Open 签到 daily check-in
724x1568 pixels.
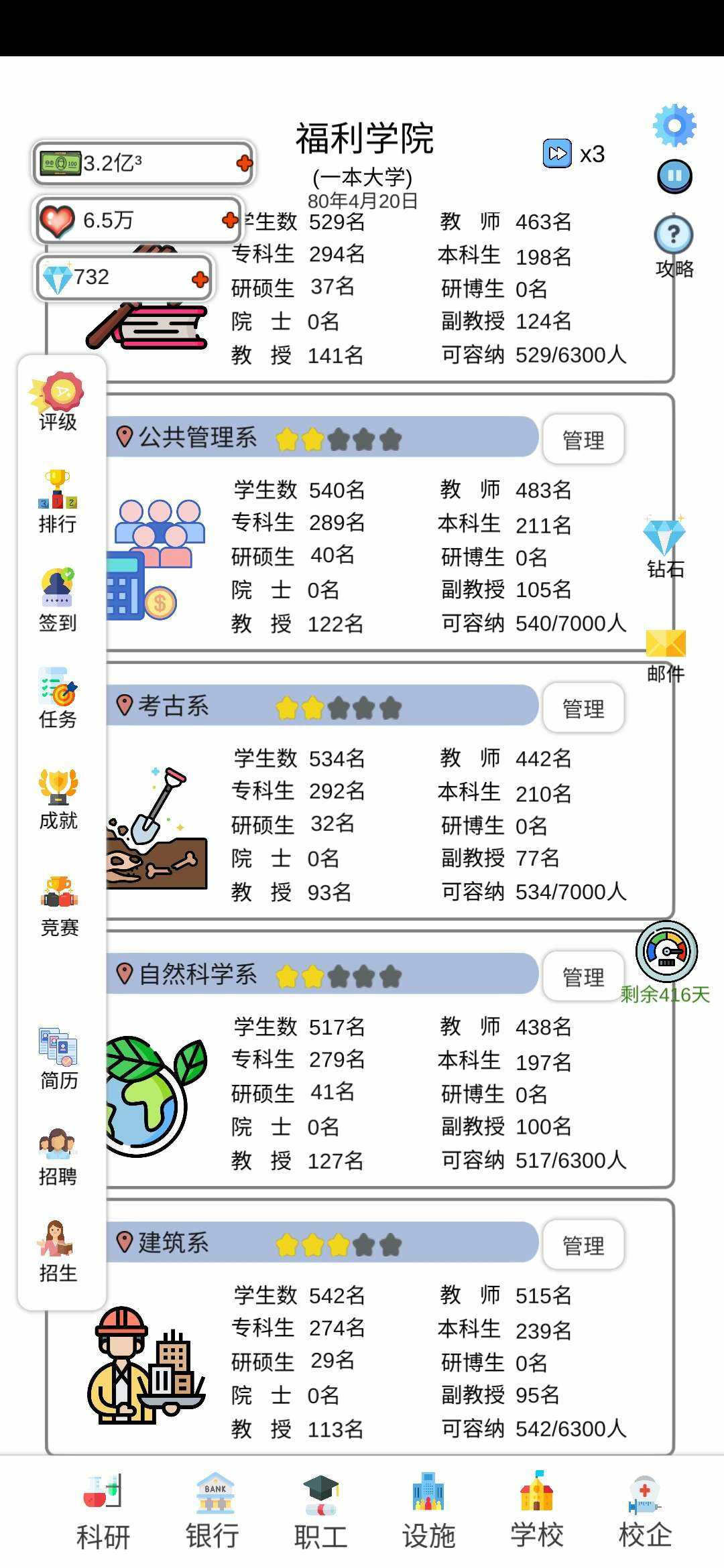(58, 600)
